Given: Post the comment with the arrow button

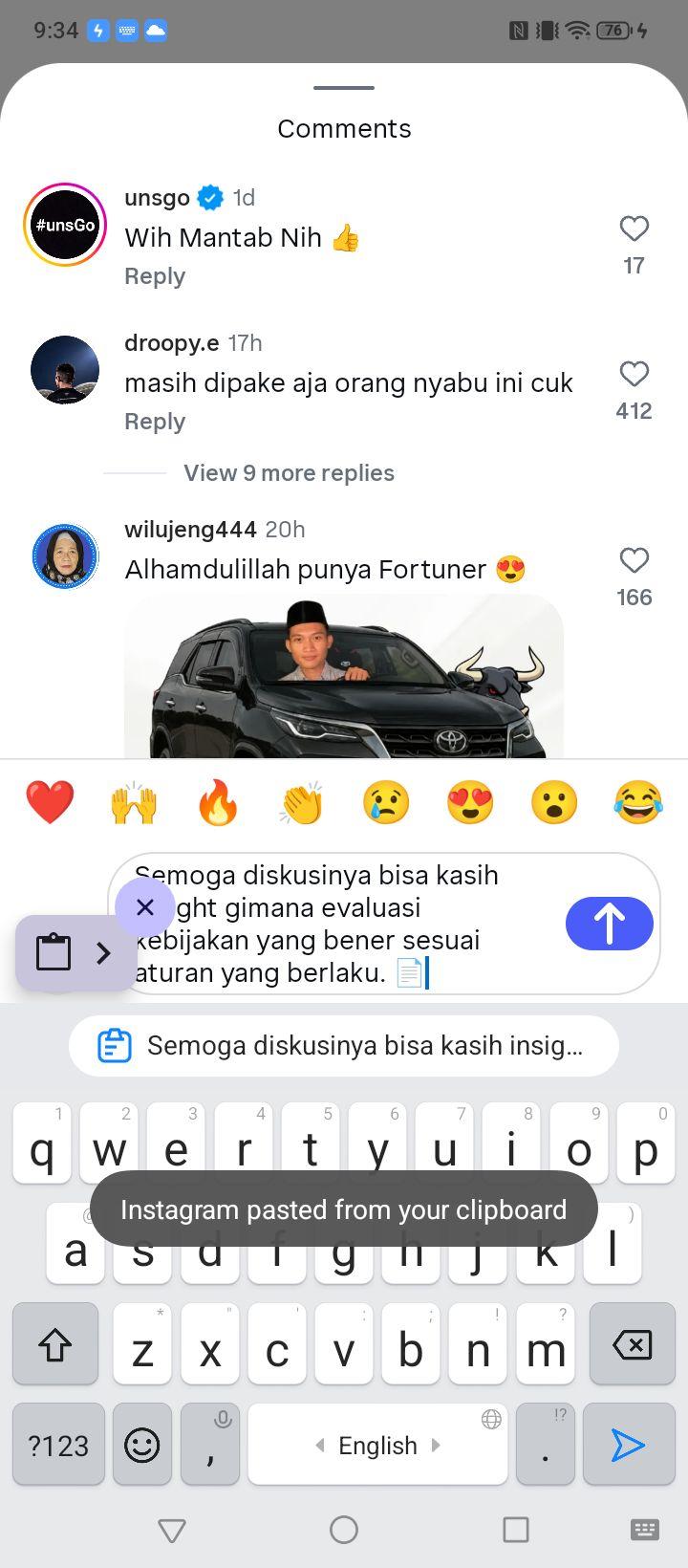Looking at the screenshot, I should [610, 924].
